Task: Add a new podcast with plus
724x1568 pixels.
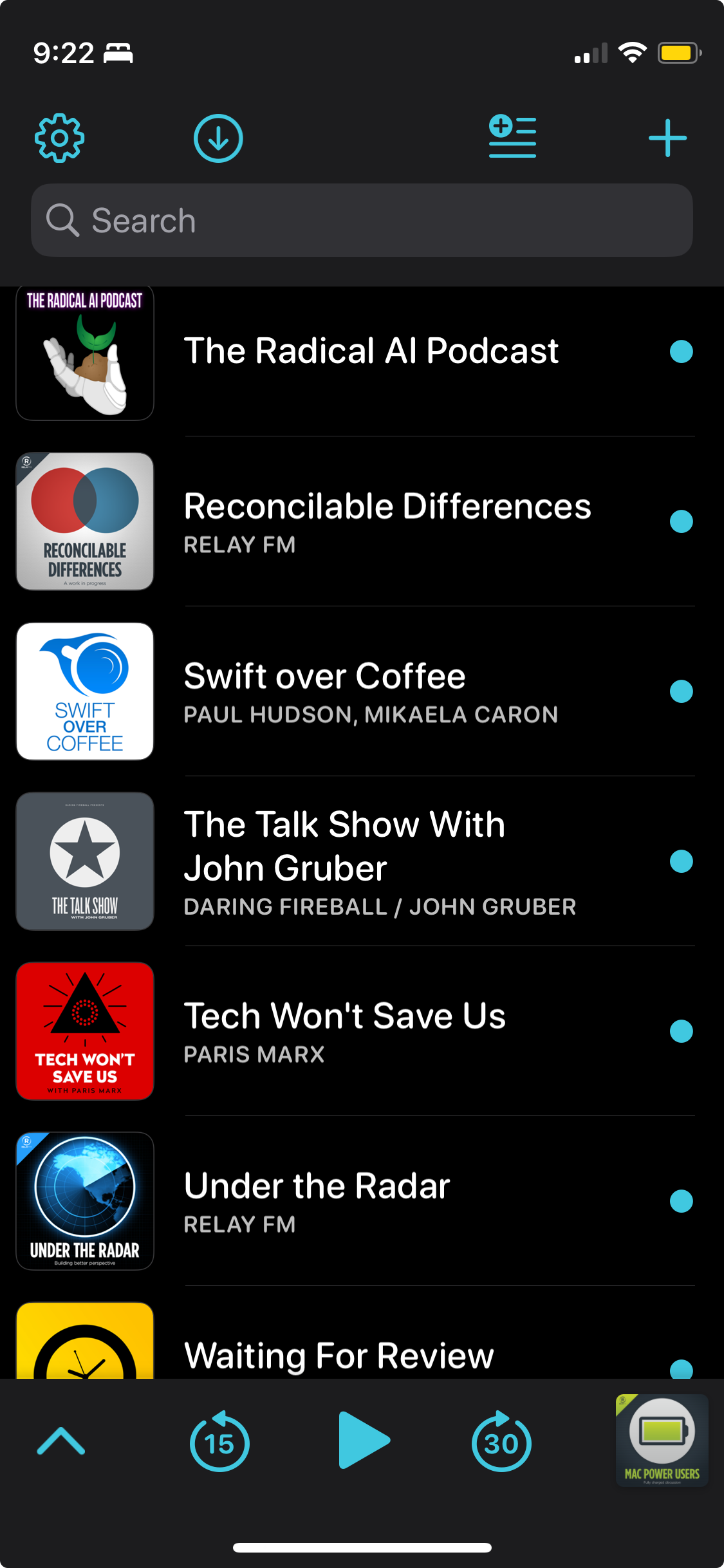Action: coord(667,138)
